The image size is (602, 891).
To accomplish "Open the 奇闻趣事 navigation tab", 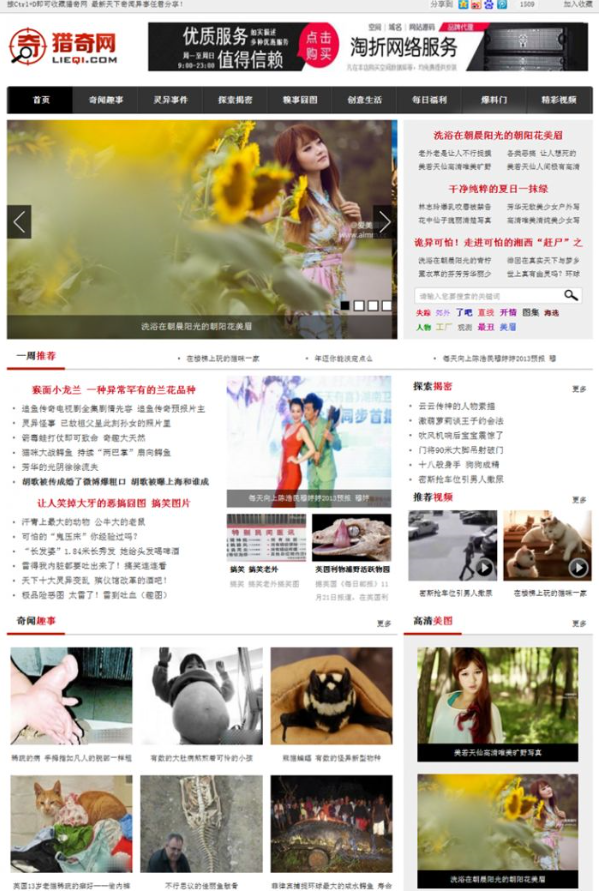I will pyautogui.click(x=106, y=100).
